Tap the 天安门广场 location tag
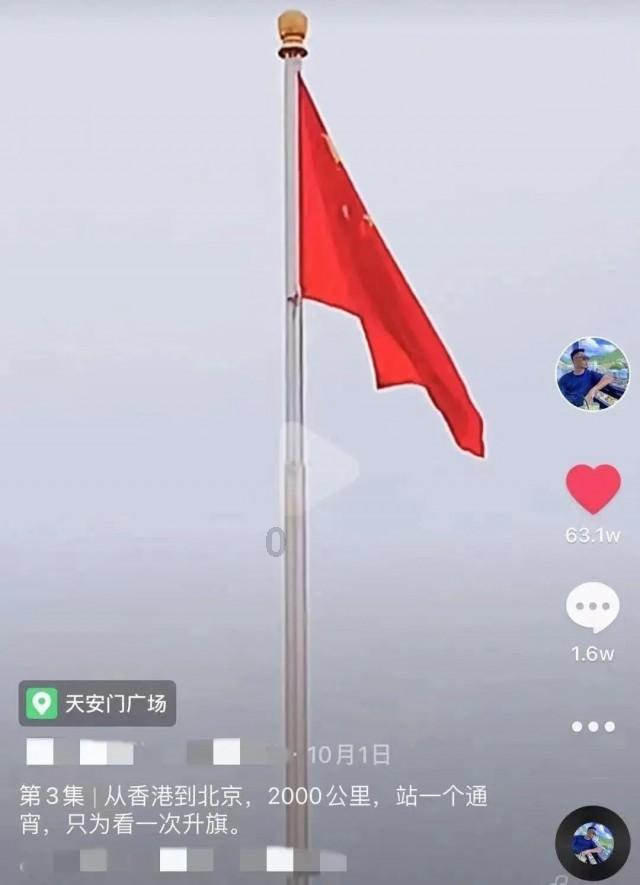The width and height of the screenshot is (640, 885). (x=98, y=703)
